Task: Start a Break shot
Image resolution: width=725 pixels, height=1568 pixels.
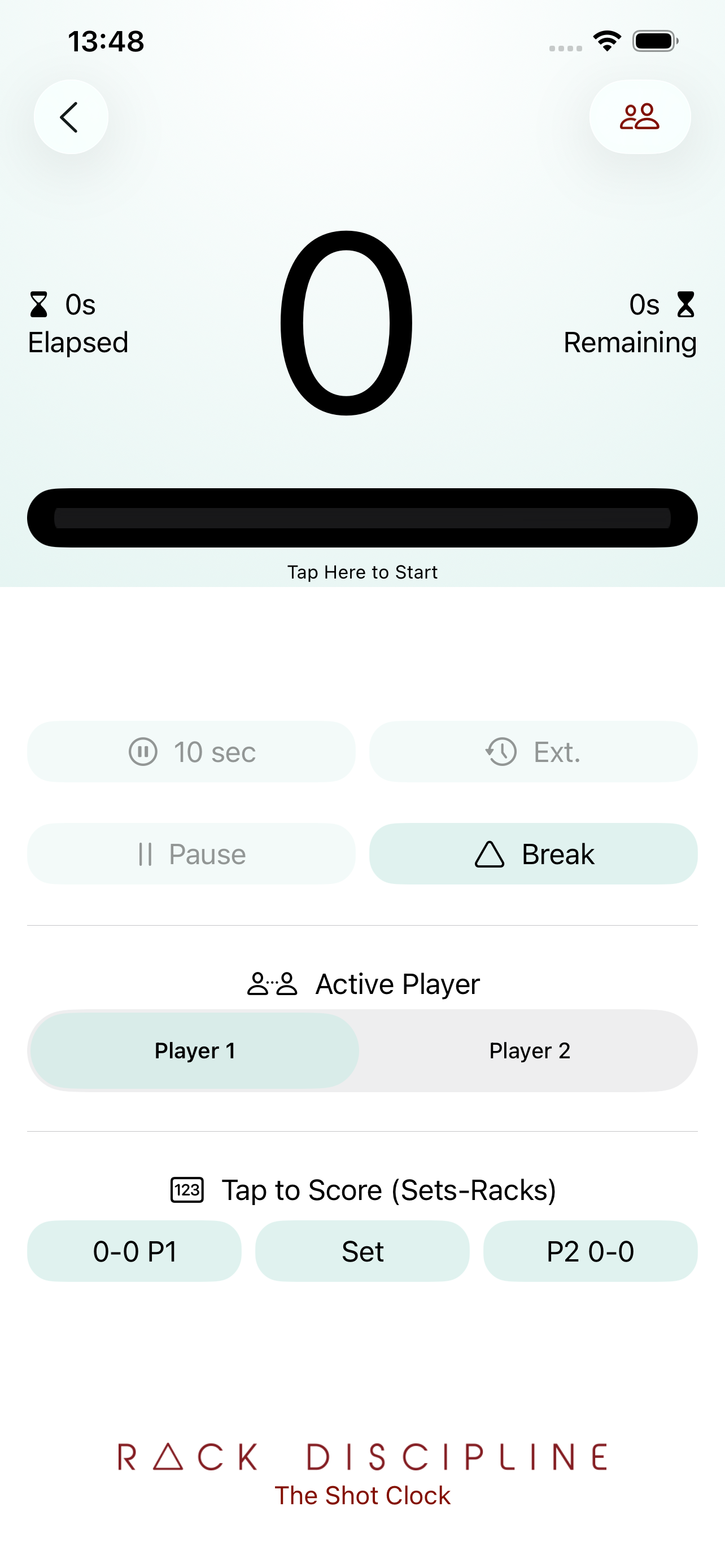Action: (532, 854)
